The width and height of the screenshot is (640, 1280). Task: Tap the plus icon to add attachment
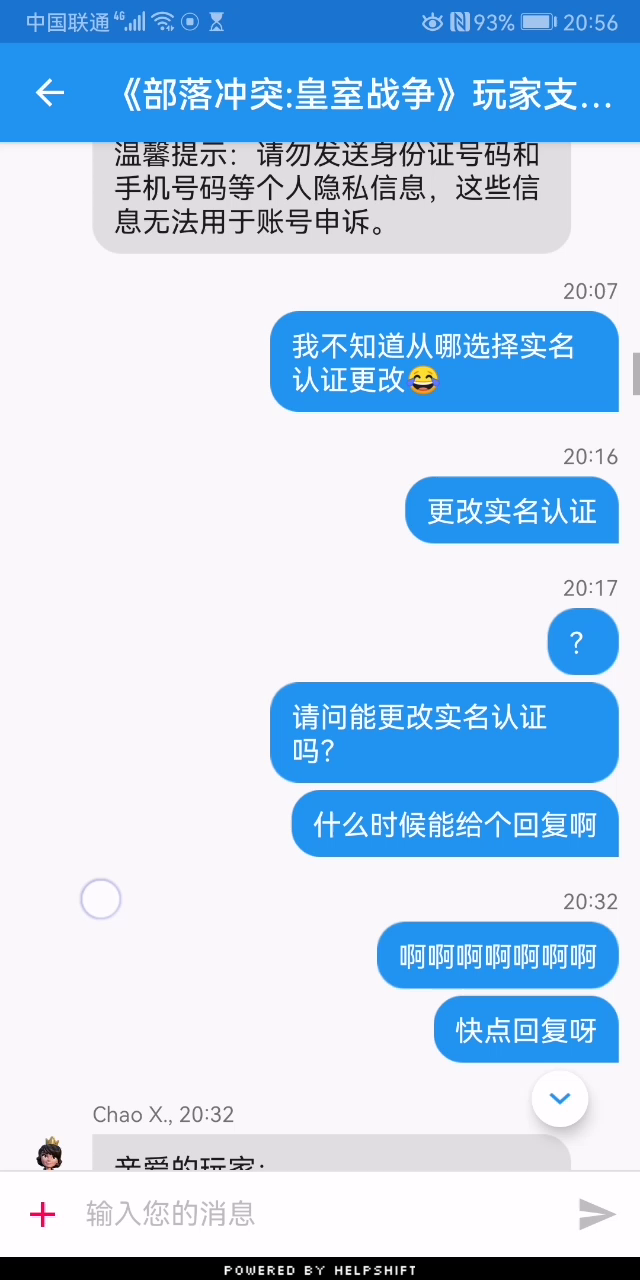point(42,1214)
